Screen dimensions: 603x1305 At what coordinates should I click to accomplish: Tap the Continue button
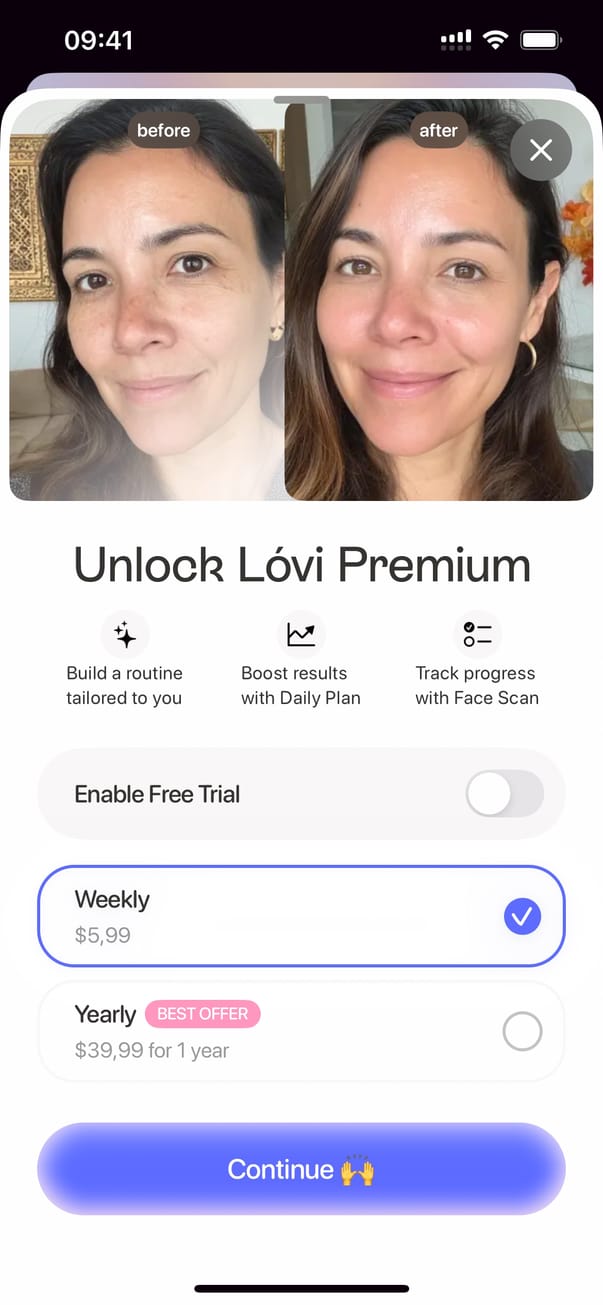tap(301, 1169)
